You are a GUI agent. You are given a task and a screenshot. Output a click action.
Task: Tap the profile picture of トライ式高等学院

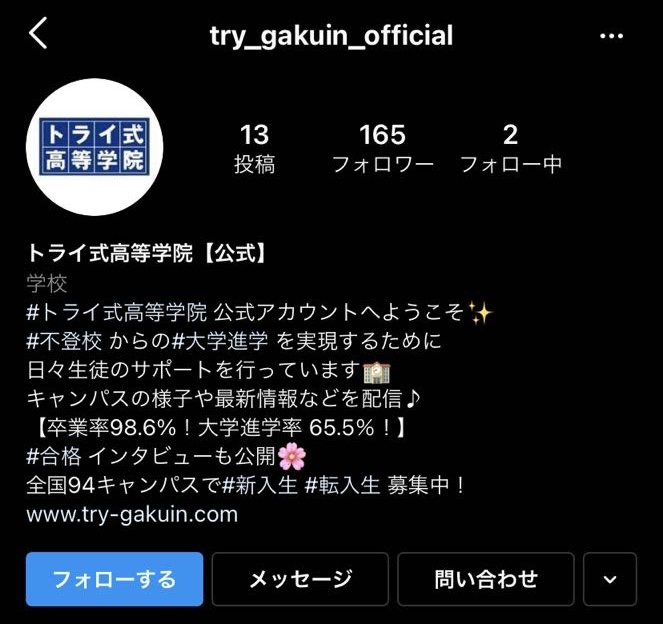[95, 147]
